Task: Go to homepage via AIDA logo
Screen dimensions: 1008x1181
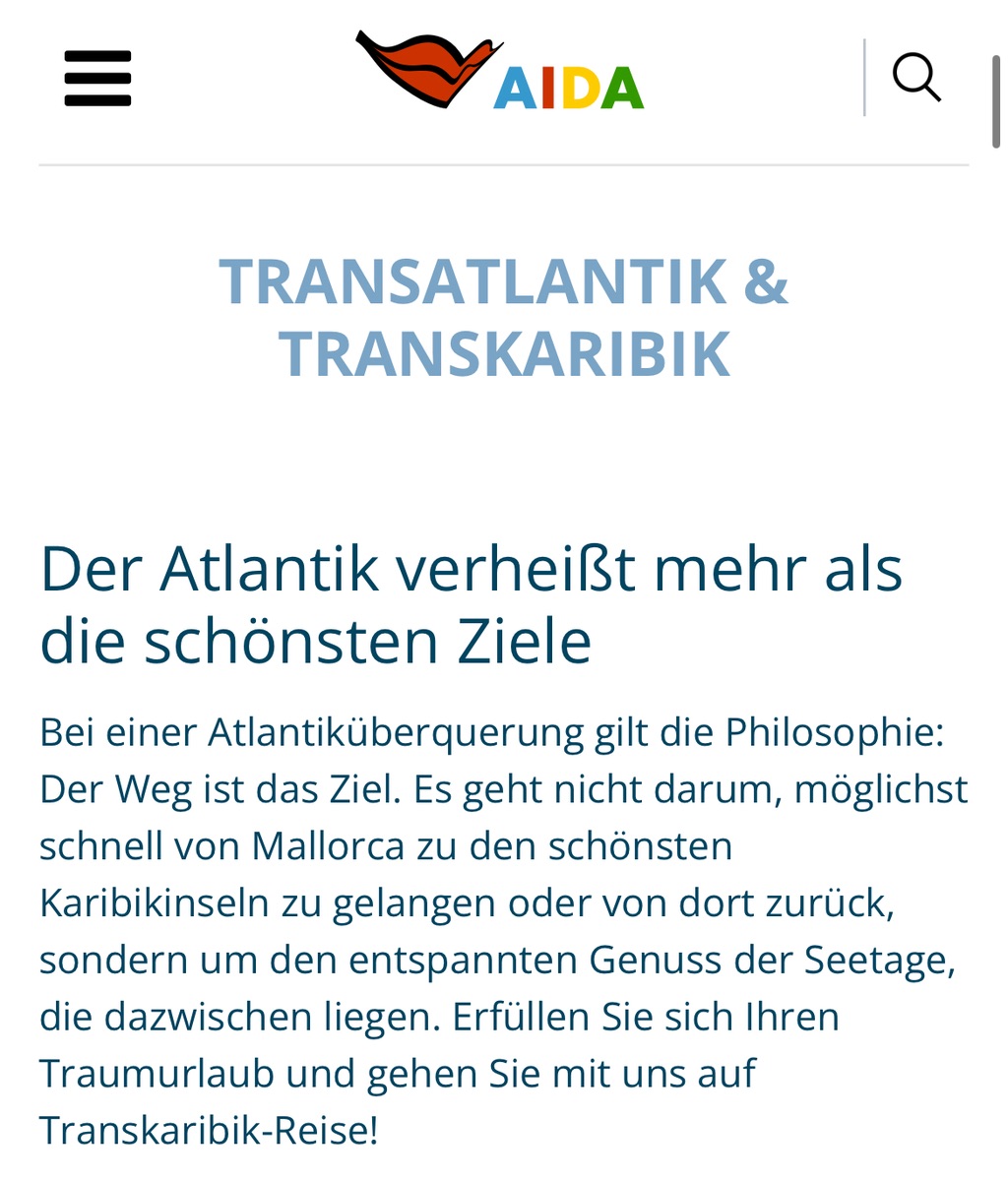Action: (500, 73)
